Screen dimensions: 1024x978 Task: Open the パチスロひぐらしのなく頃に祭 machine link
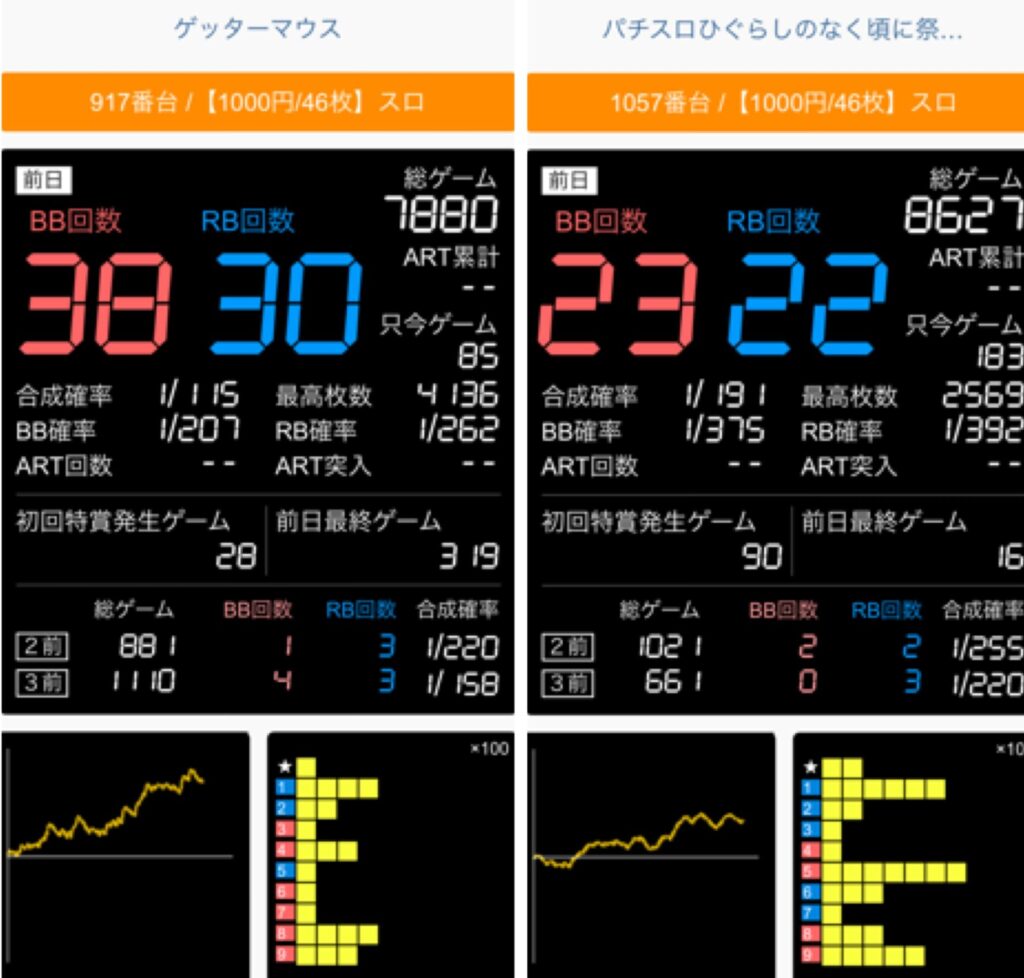[782, 29]
